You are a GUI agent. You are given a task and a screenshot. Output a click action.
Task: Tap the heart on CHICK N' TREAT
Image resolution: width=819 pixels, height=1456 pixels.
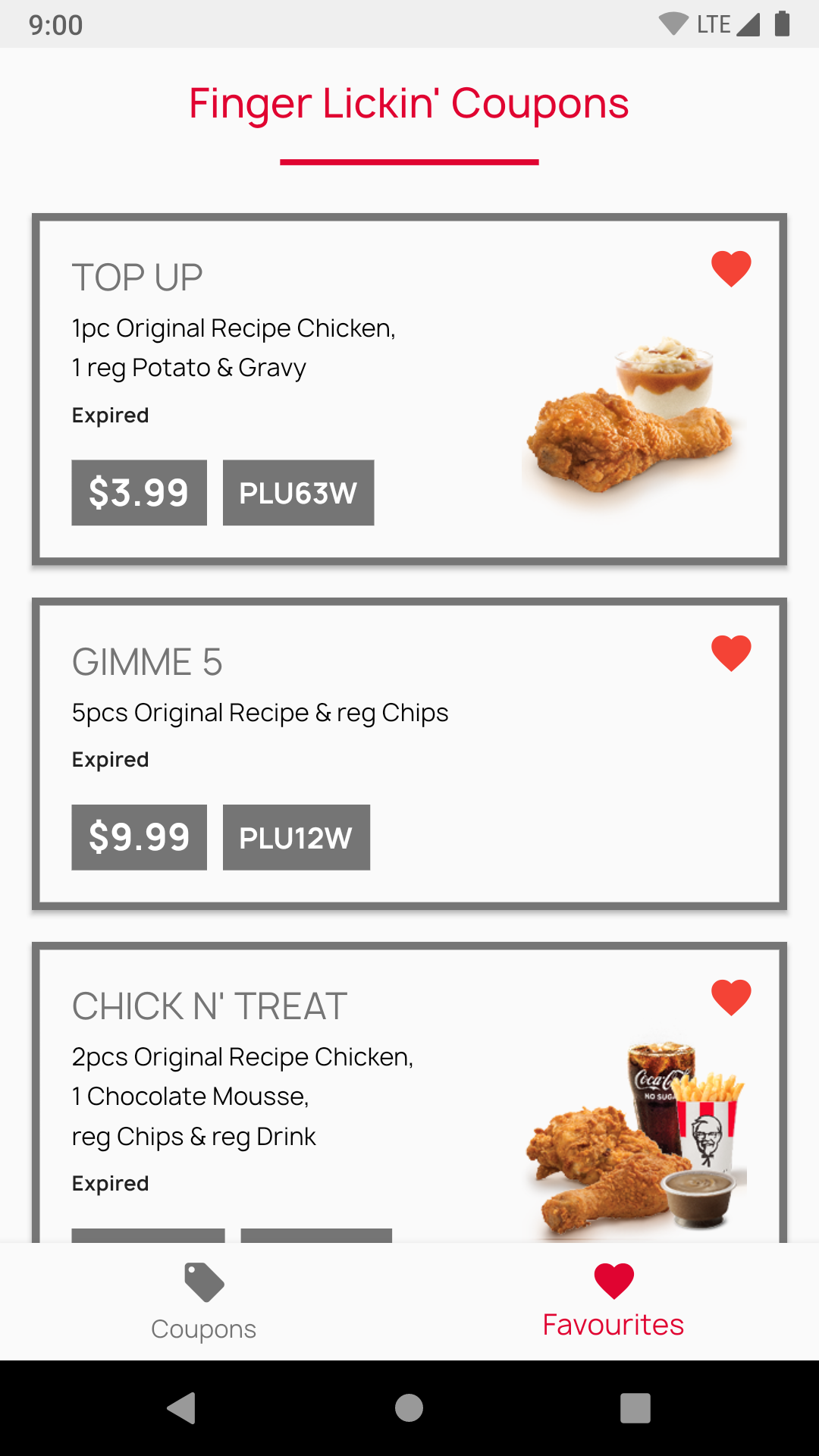pyautogui.click(x=731, y=997)
